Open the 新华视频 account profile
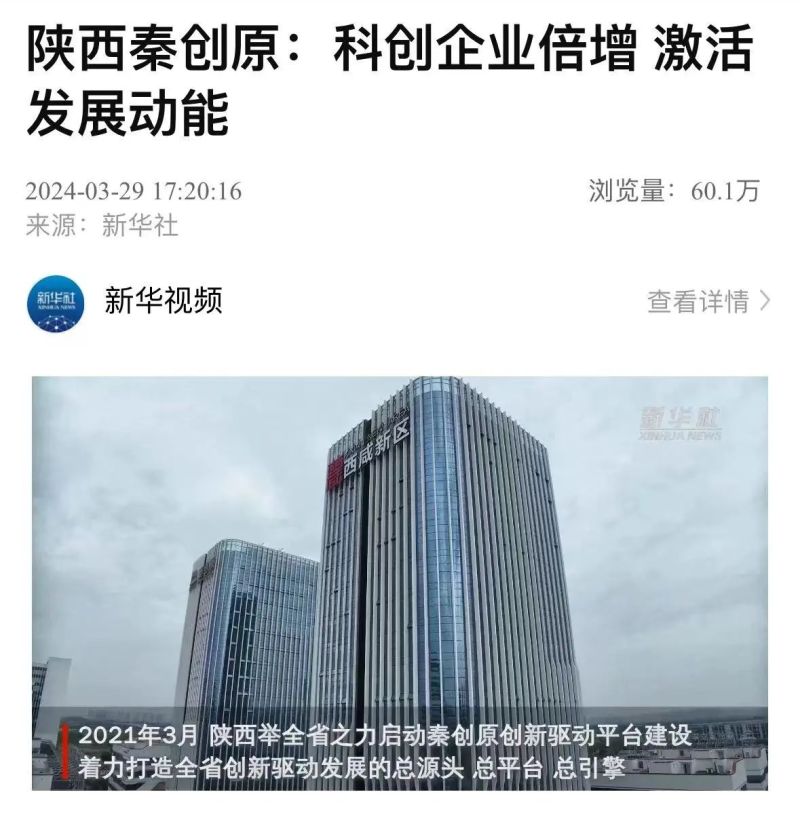Screen dimensions: 800x828 163,300
